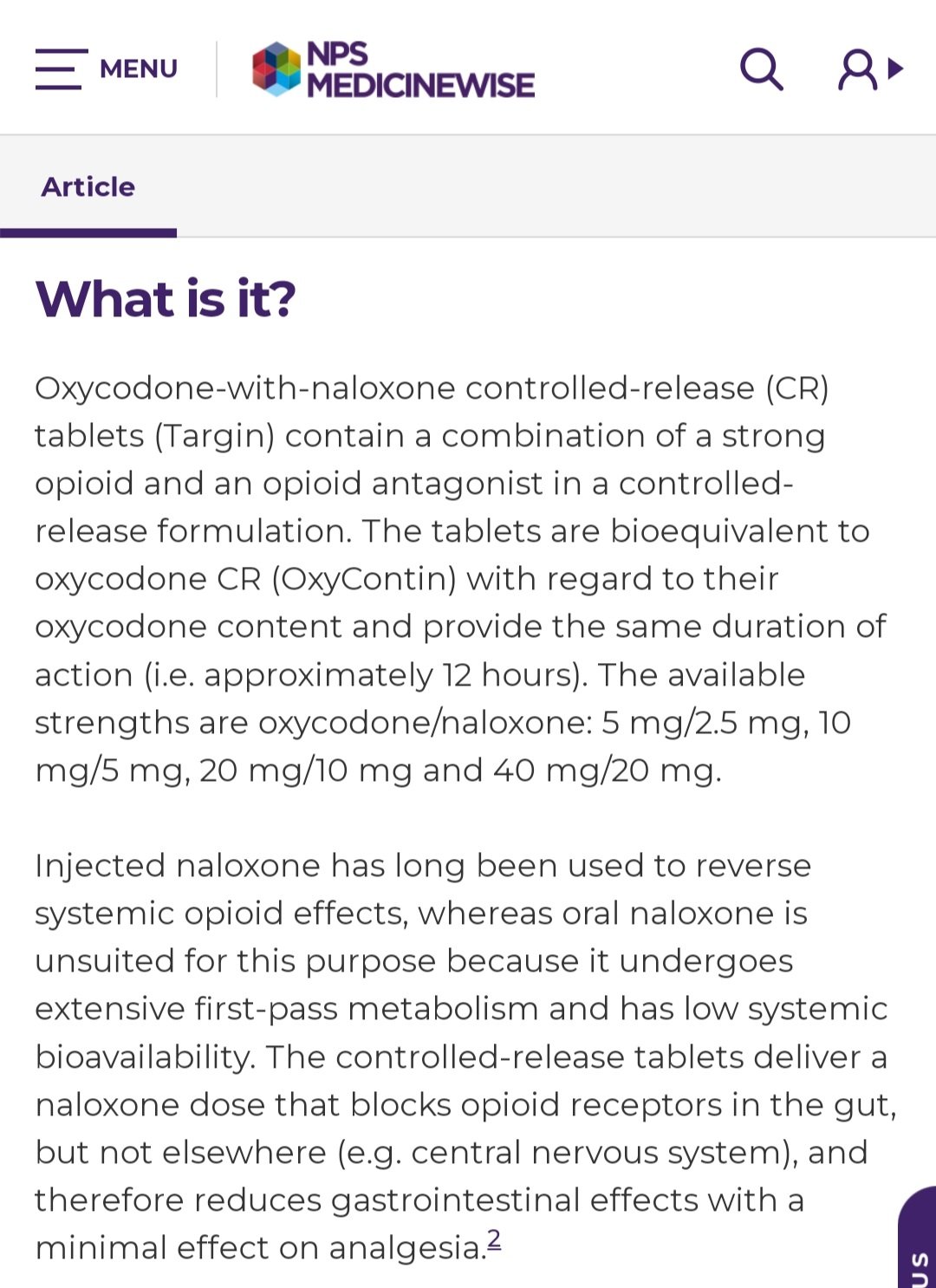This screenshot has width=936, height=1288.
Task: Select the Article tab
Action: (88, 187)
